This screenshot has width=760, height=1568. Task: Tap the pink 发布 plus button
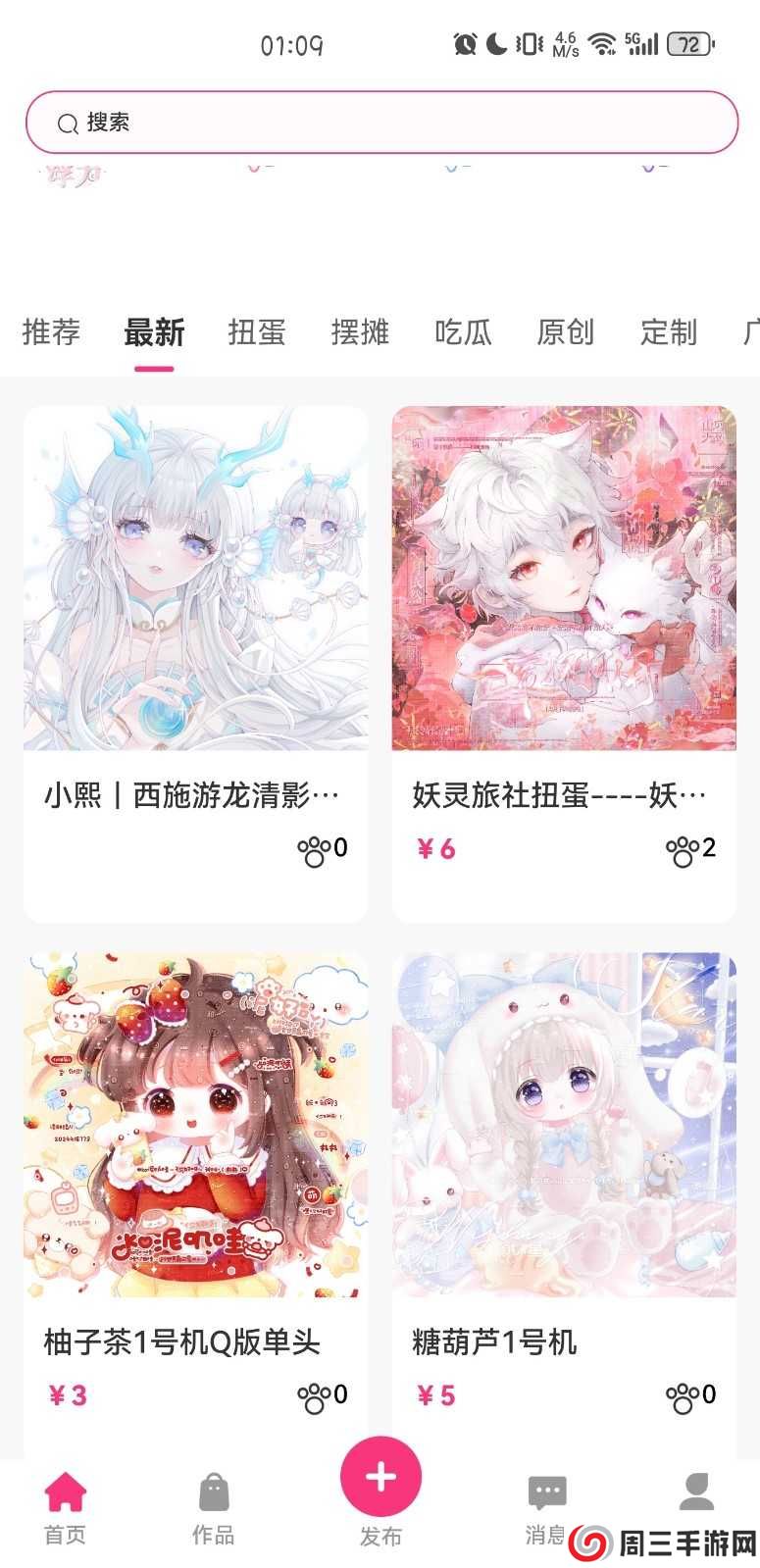(x=380, y=1476)
